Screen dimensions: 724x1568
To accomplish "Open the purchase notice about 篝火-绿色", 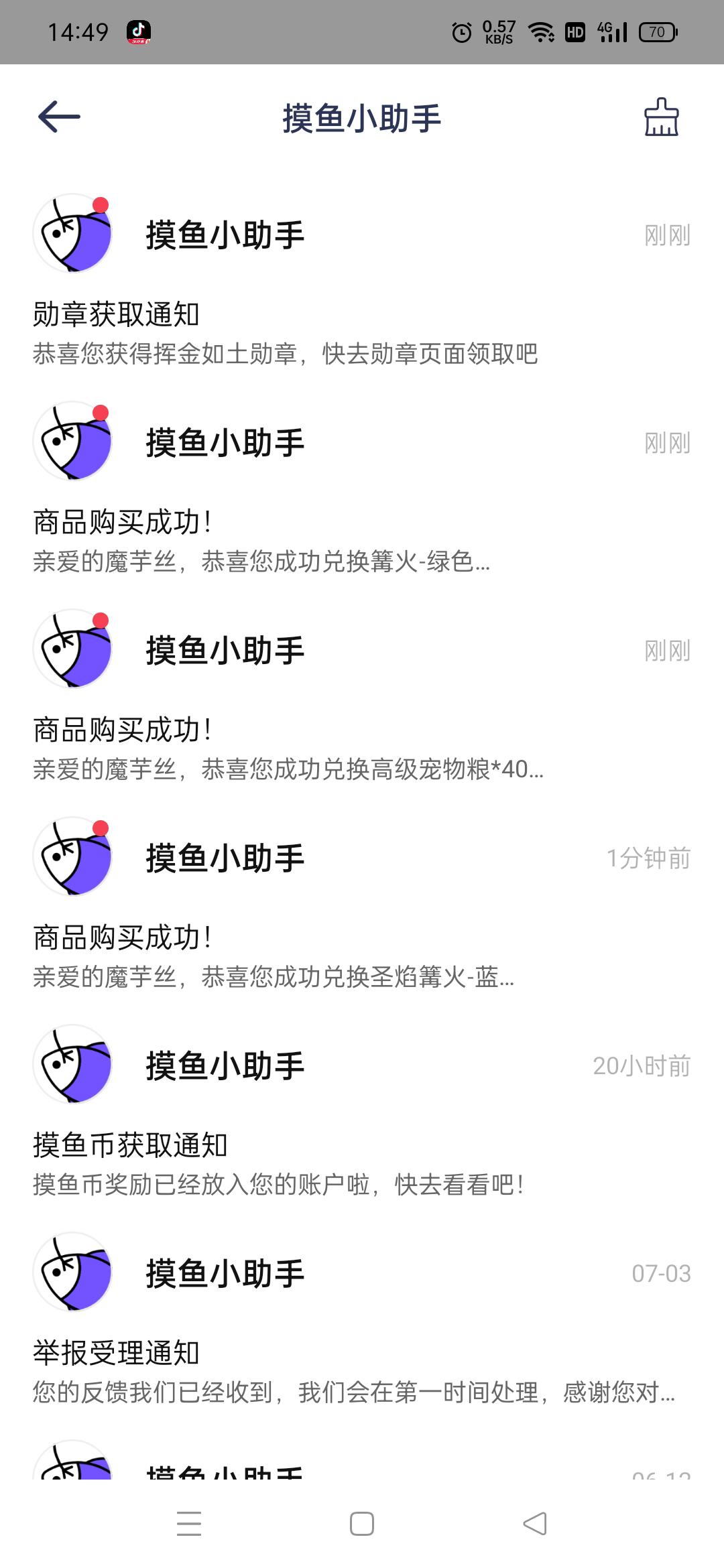I will pos(362,489).
